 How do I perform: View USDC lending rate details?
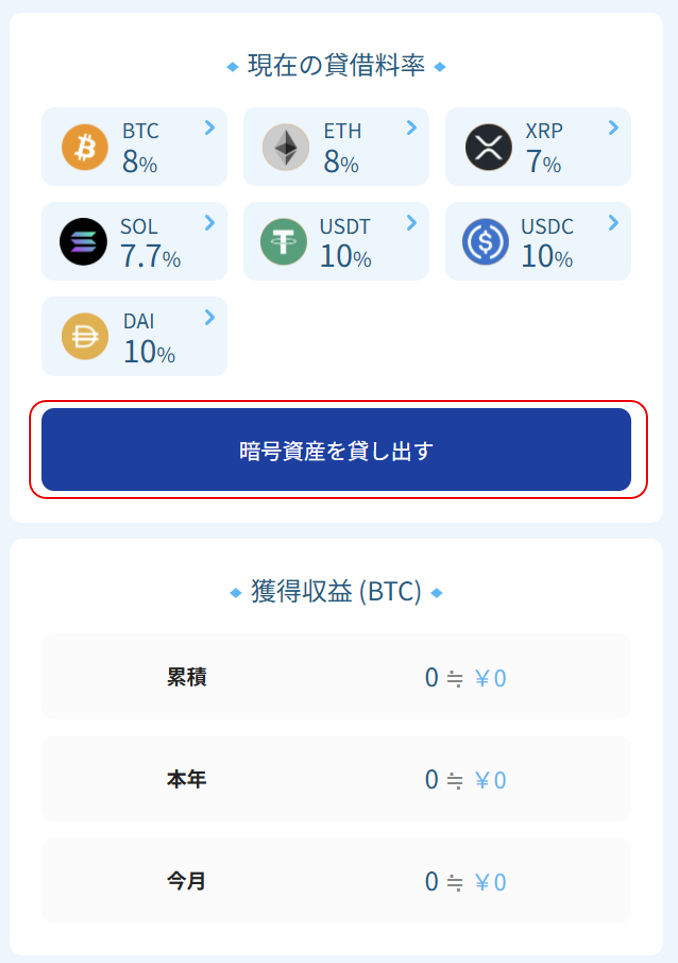pyautogui.click(x=537, y=241)
